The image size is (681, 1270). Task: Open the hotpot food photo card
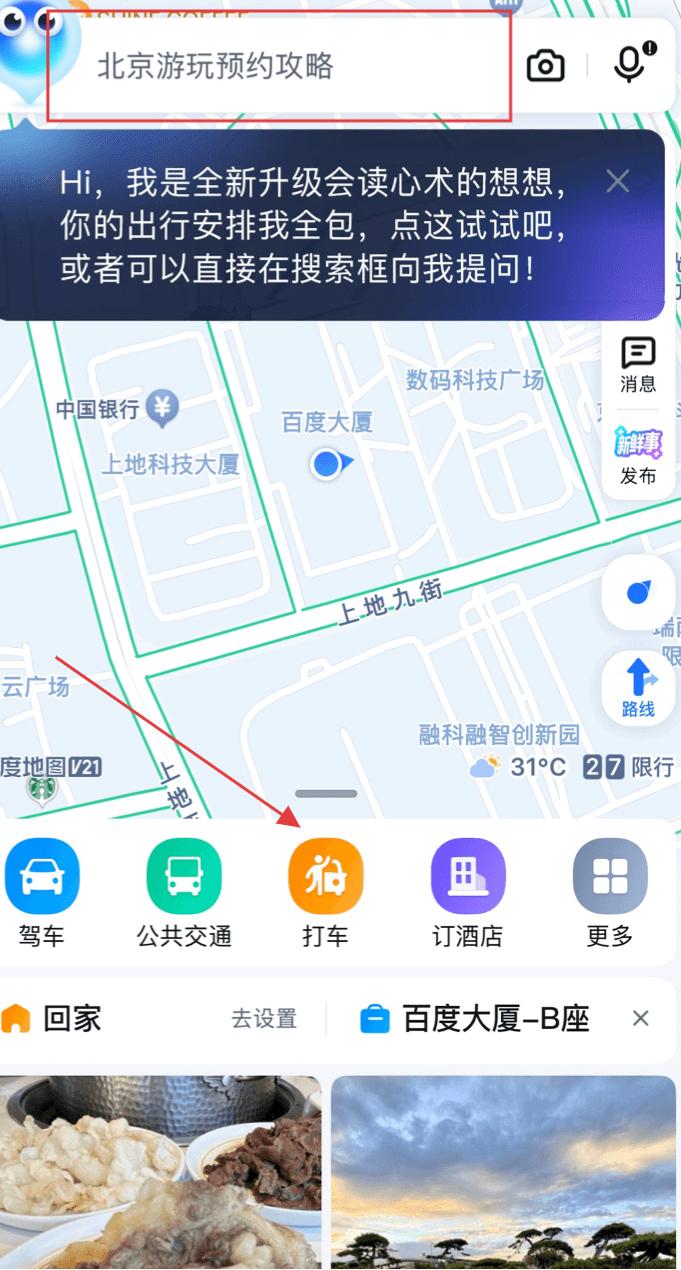(x=160, y=1172)
